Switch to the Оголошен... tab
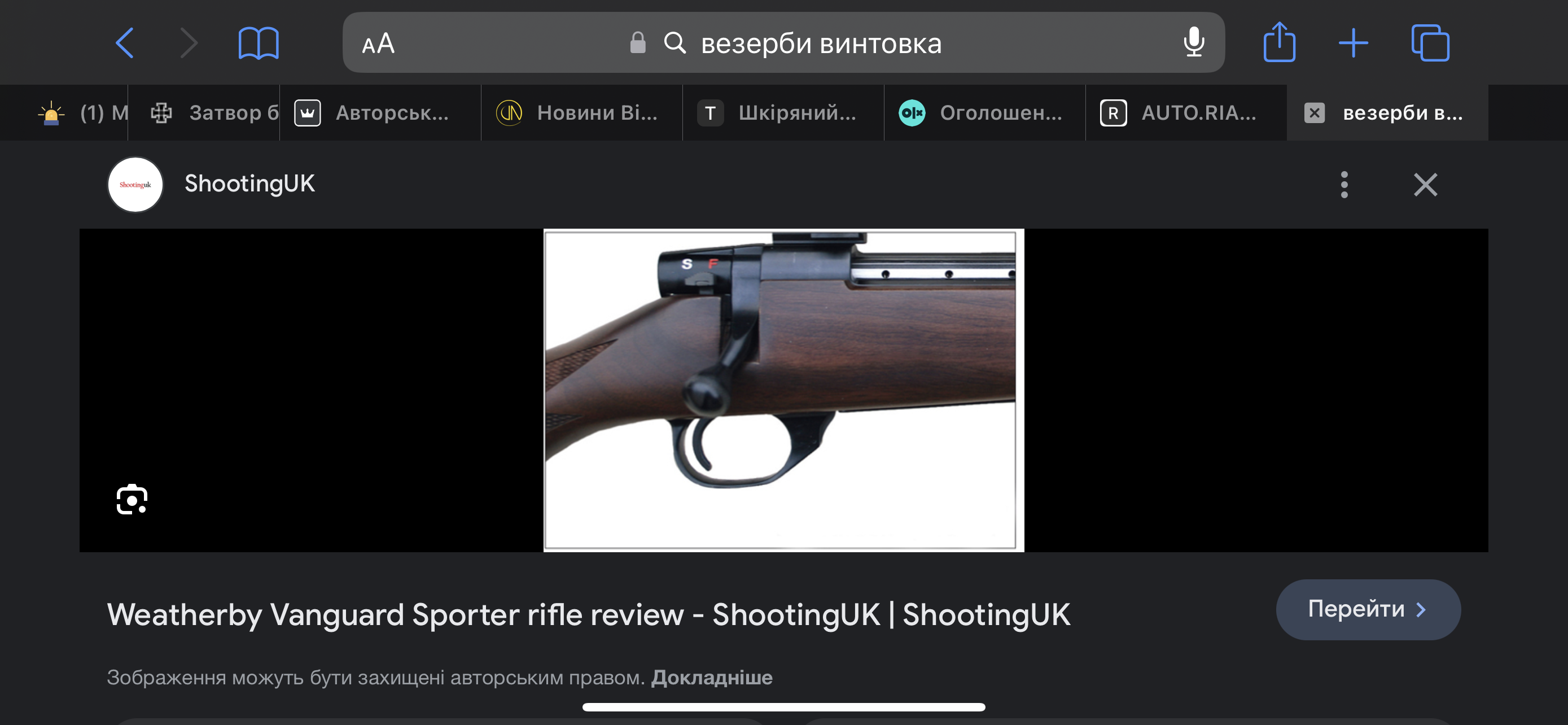This screenshot has width=1568, height=725. [984, 112]
